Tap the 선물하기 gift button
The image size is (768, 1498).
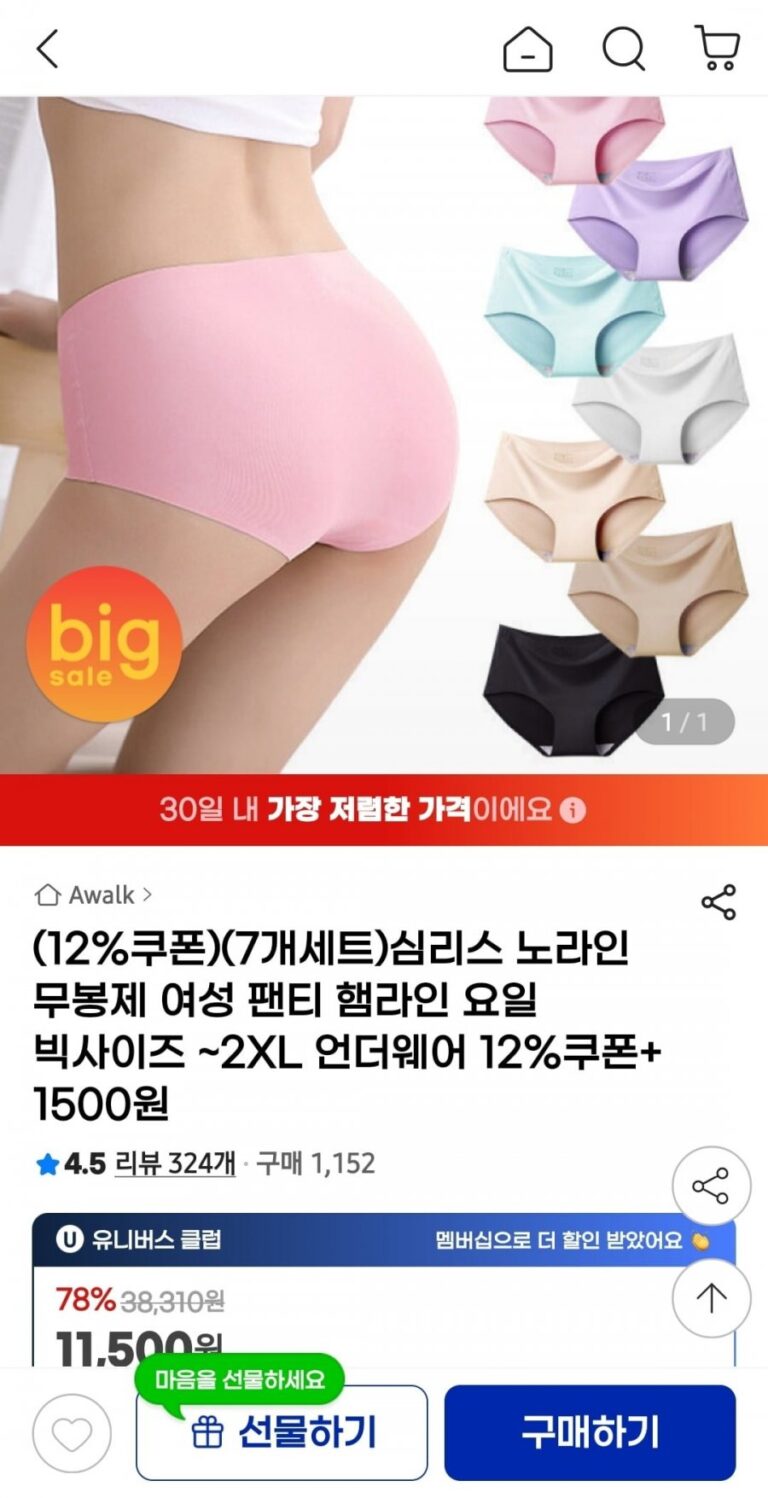click(282, 1433)
